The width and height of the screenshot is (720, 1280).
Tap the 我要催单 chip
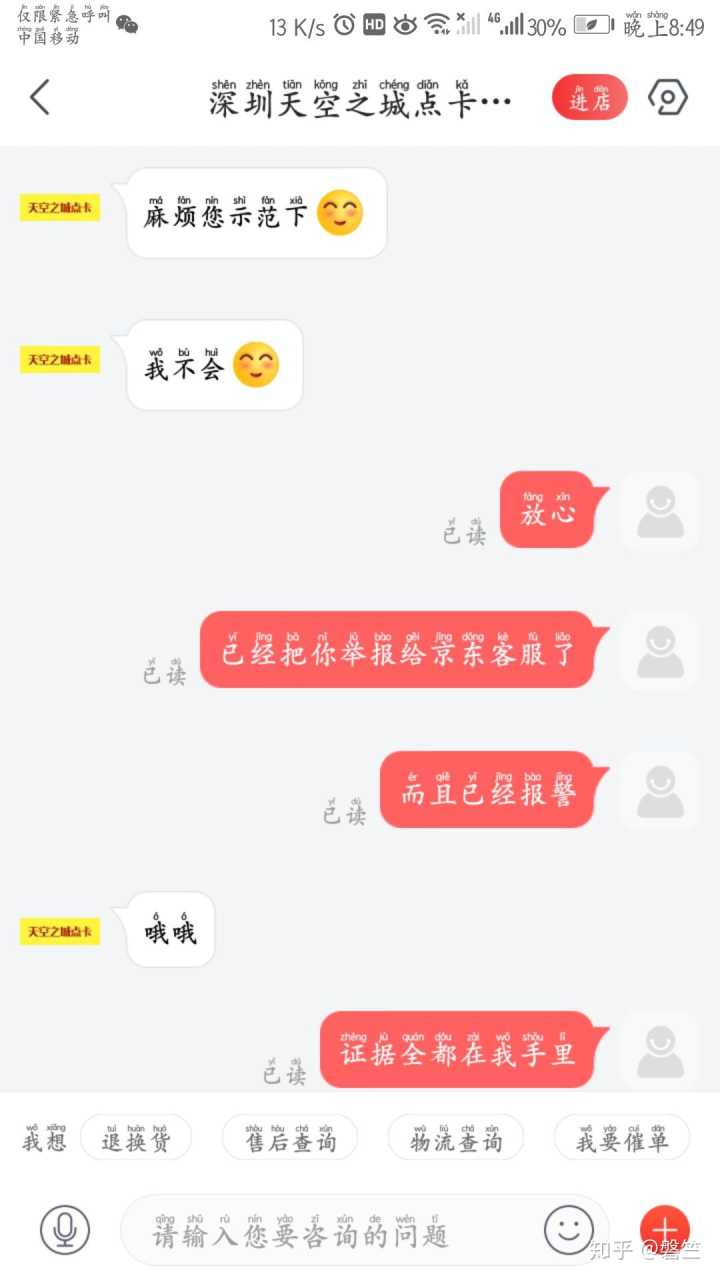(x=622, y=1138)
